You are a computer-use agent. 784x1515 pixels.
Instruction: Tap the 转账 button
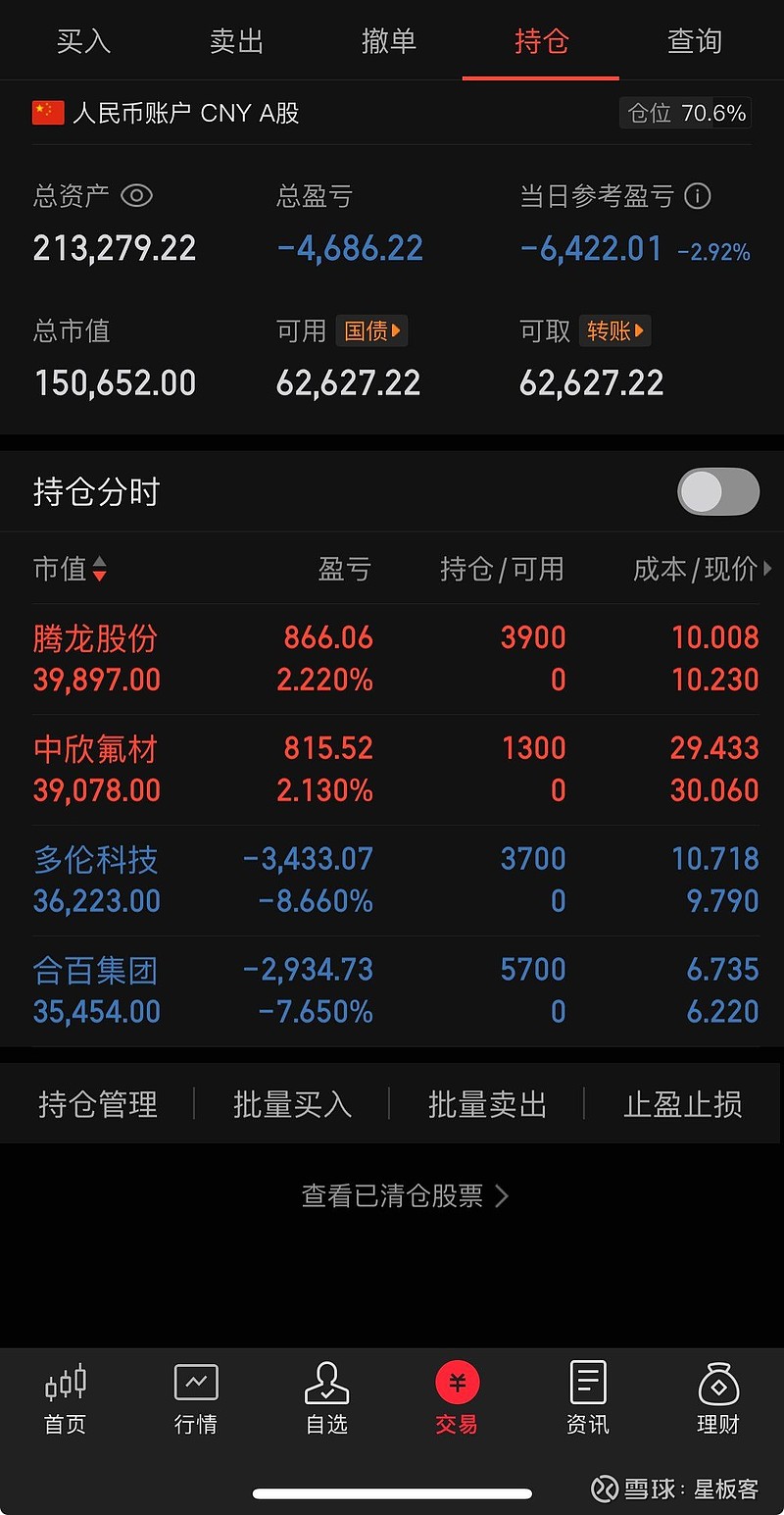click(x=614, y=330)
